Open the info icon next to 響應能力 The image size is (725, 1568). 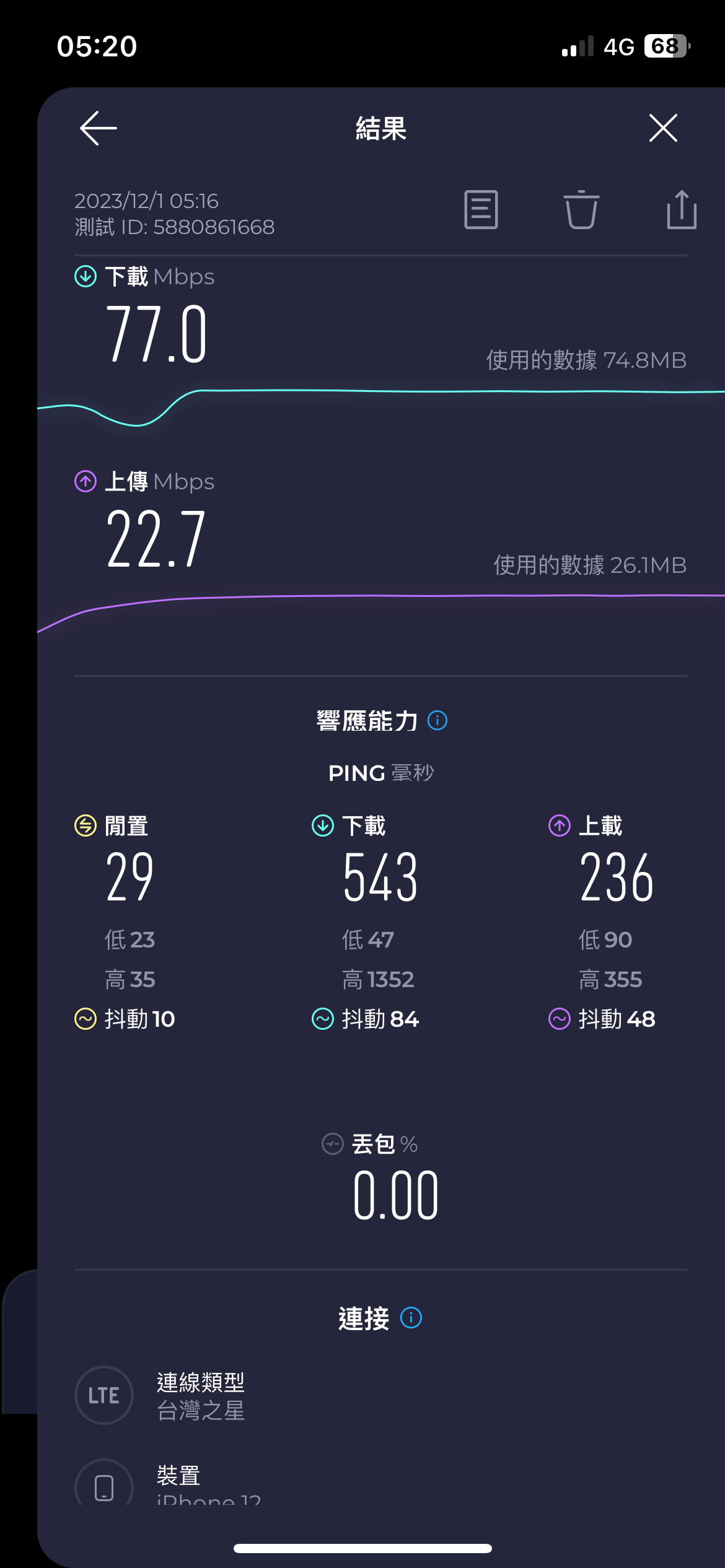[x=437, y=720]
